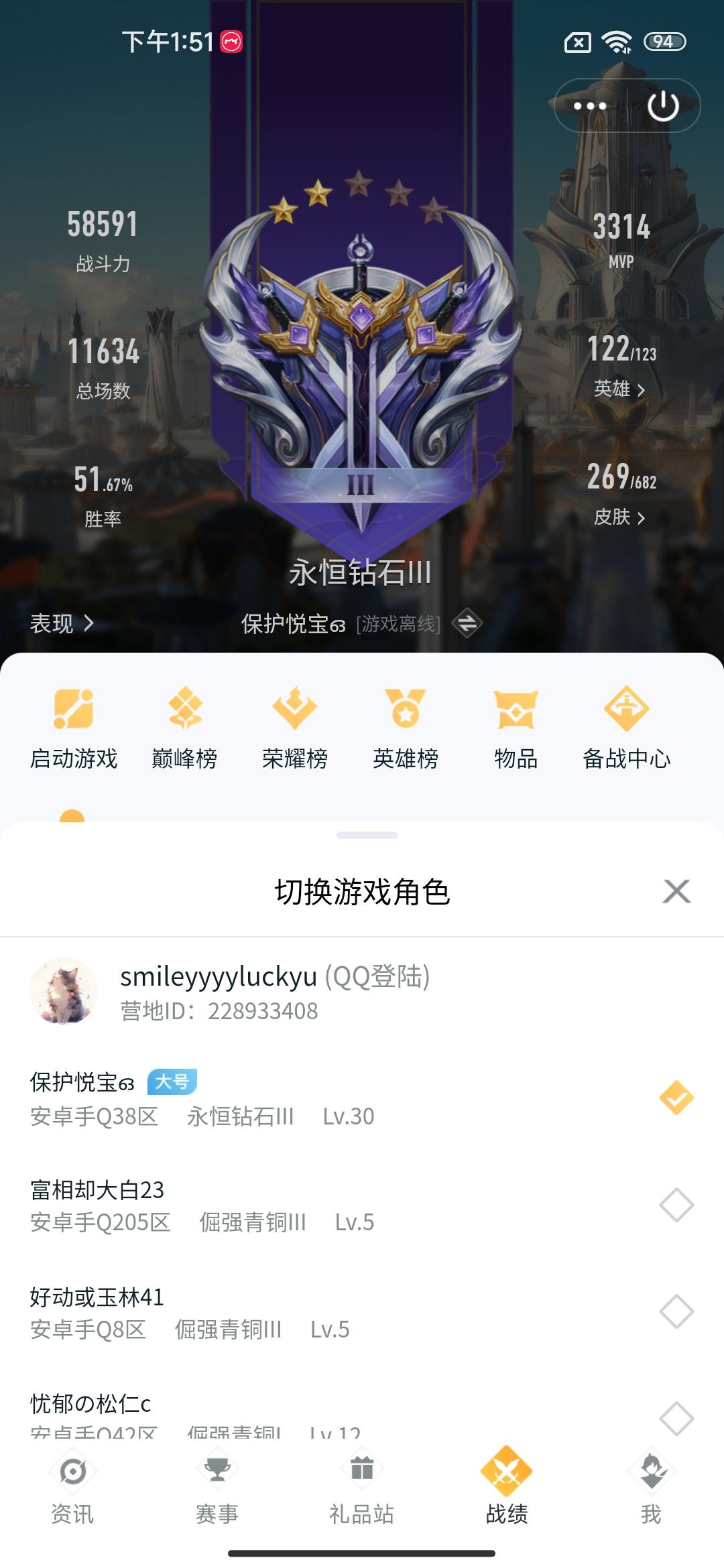Open the 礼品站 tab
724x1568 pixels.
(x=362, y=1485)
